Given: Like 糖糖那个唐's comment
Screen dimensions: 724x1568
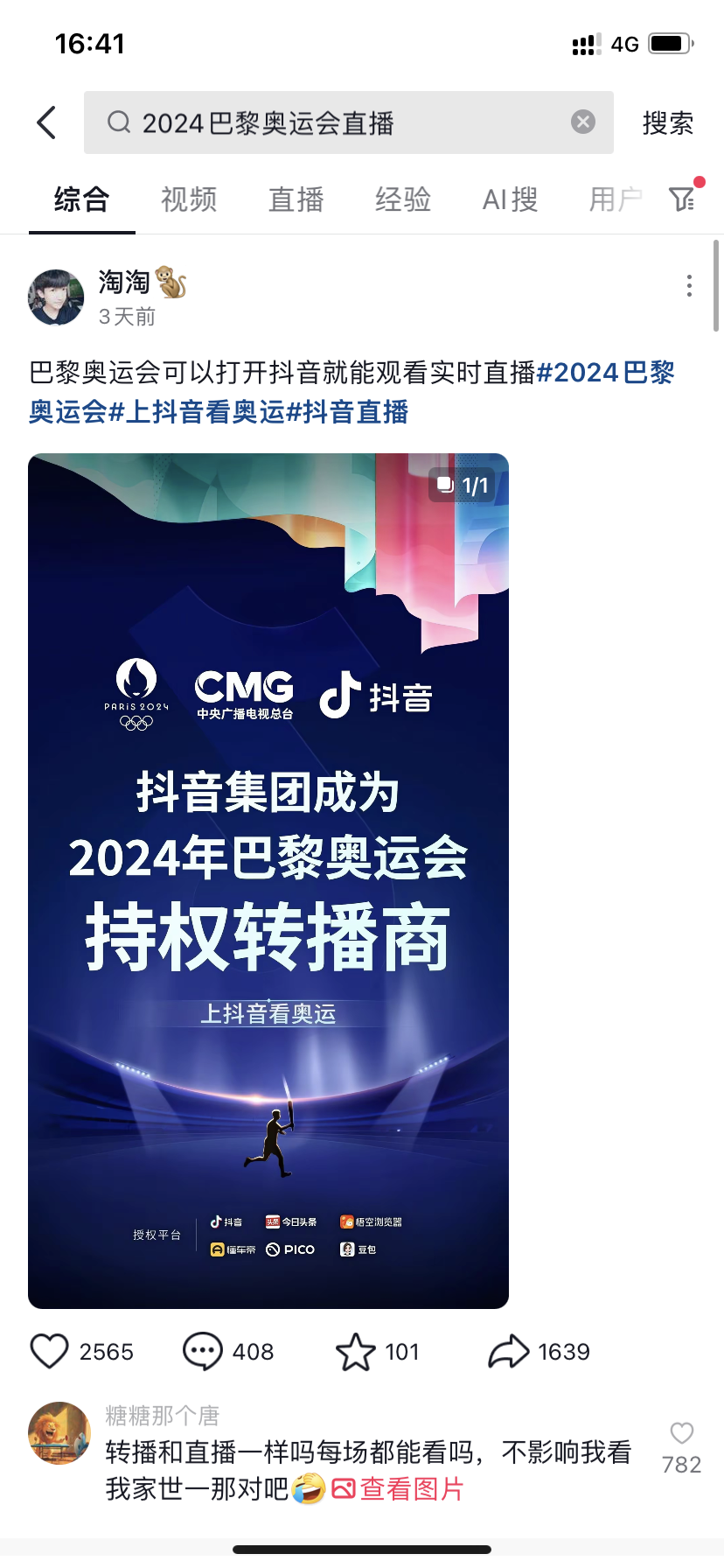Looking at the screenshot, I should click(x=682, y=1433).
